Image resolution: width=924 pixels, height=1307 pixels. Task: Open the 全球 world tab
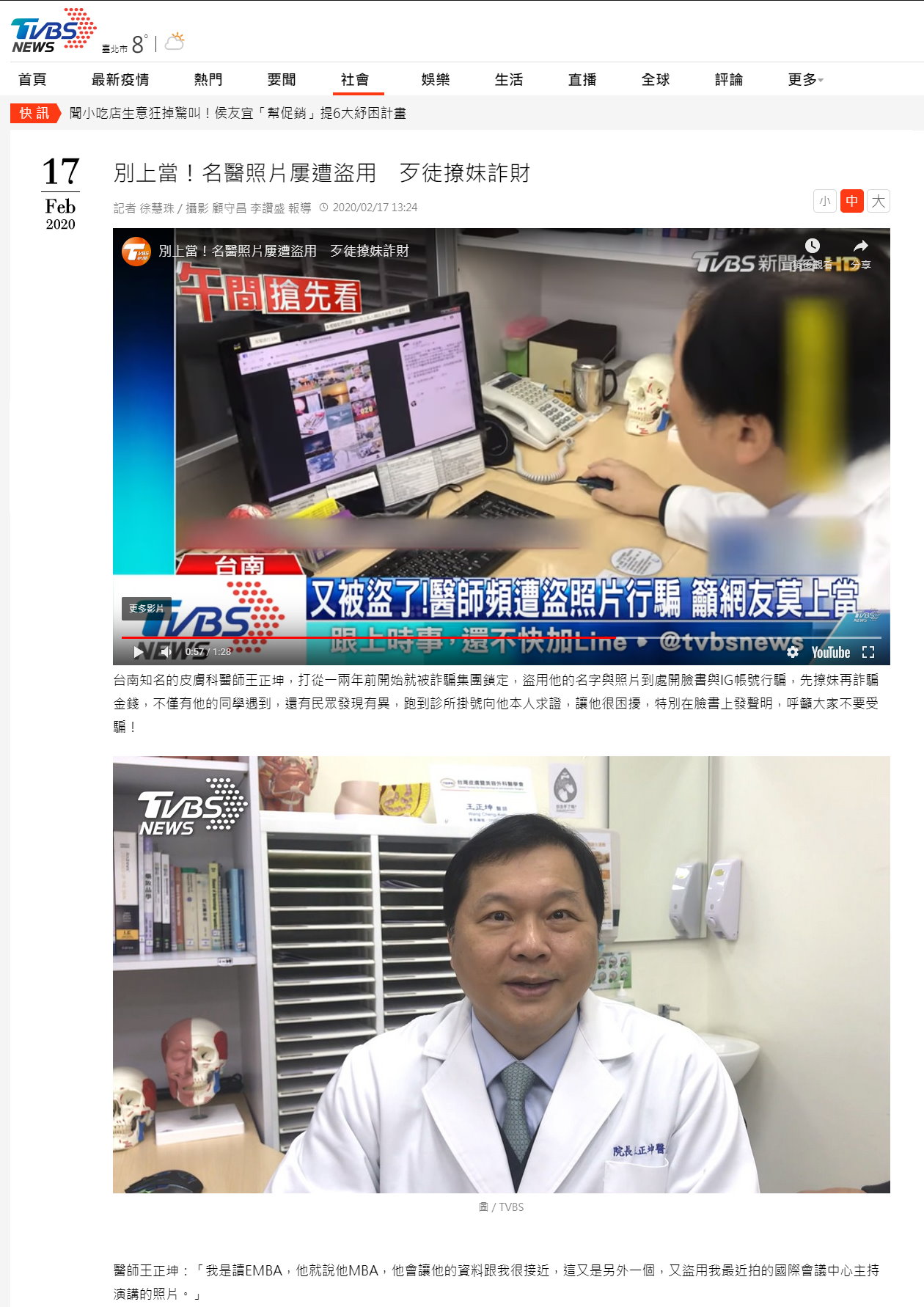coord(656,79)
